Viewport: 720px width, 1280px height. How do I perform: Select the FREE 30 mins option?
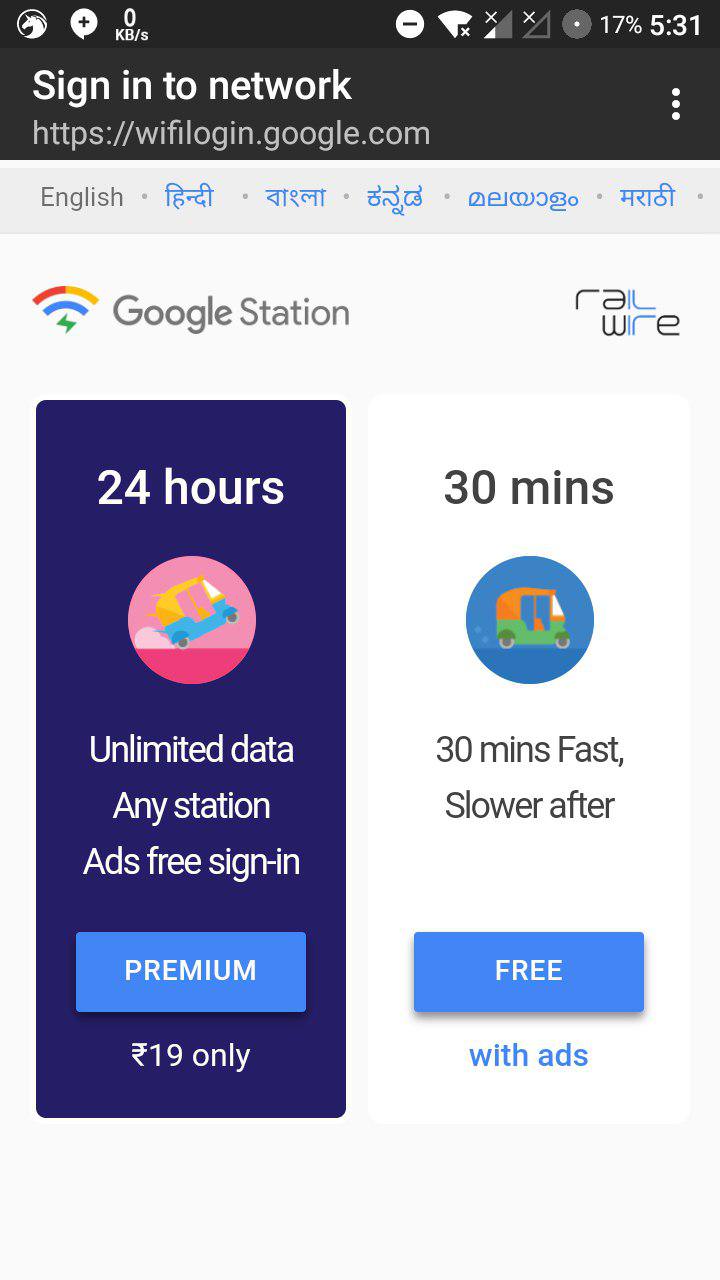tap(529, 971)
